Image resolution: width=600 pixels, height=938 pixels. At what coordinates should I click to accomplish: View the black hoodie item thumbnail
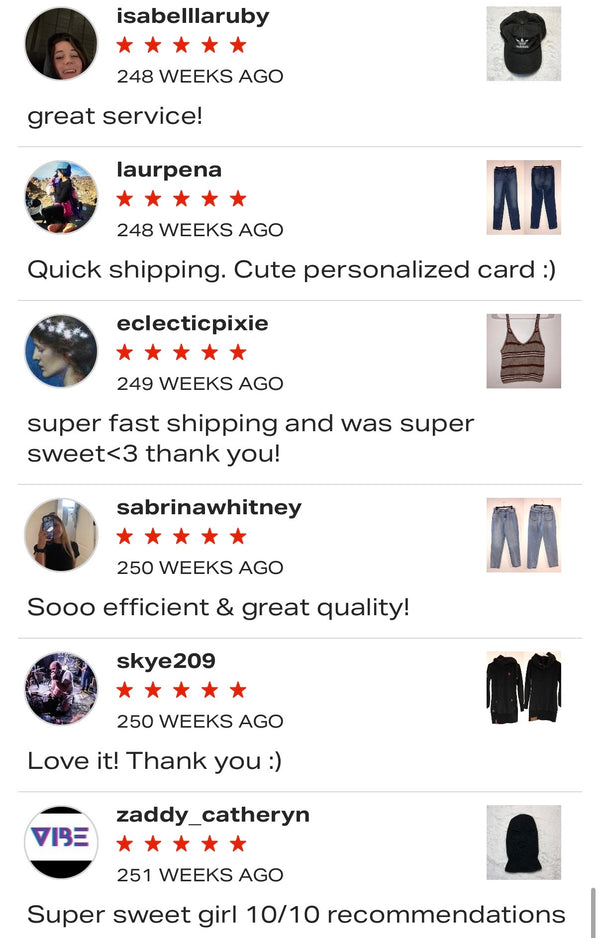pos(523,689)
